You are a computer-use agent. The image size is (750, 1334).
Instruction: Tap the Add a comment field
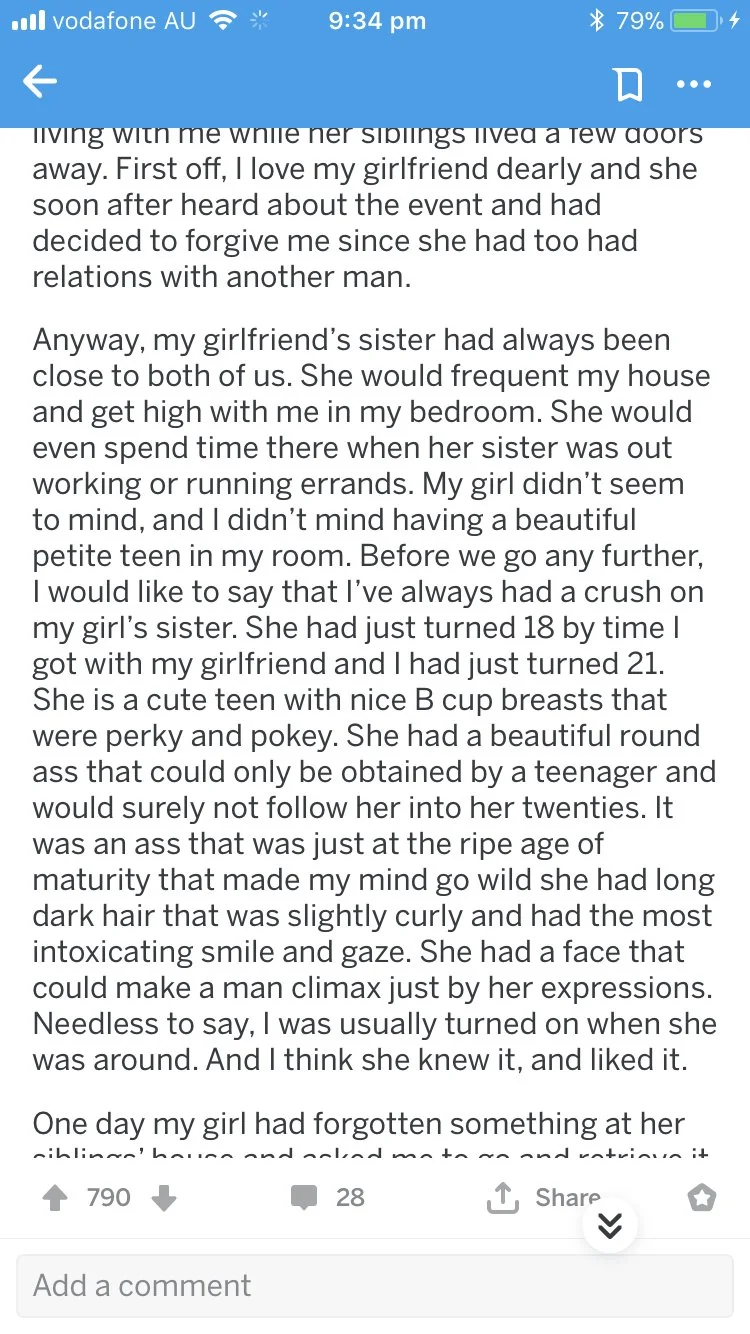pyautogui.click(x=375, y=1285)
